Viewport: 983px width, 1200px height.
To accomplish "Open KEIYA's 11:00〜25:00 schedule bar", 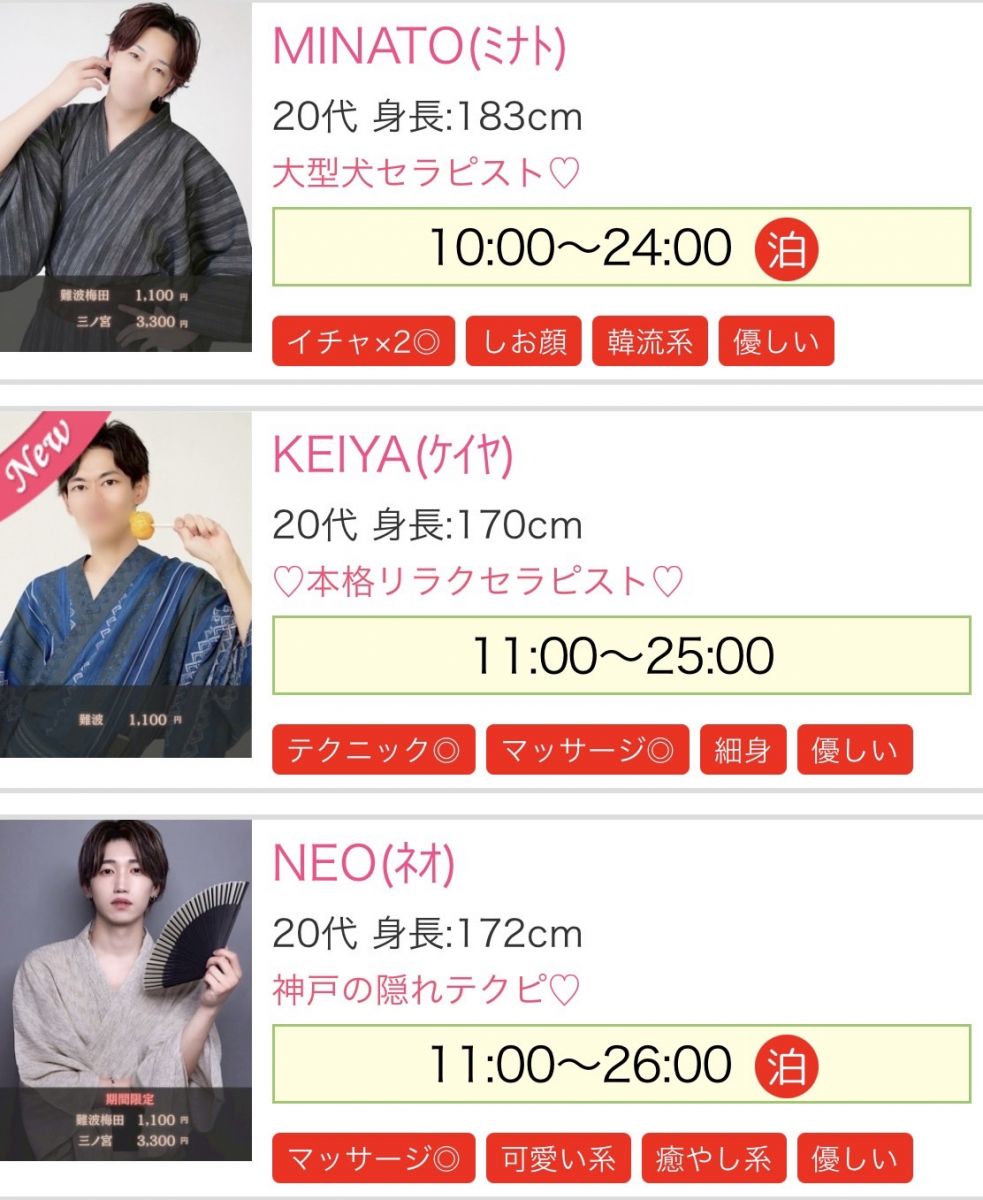I will (x=621, y=655).
